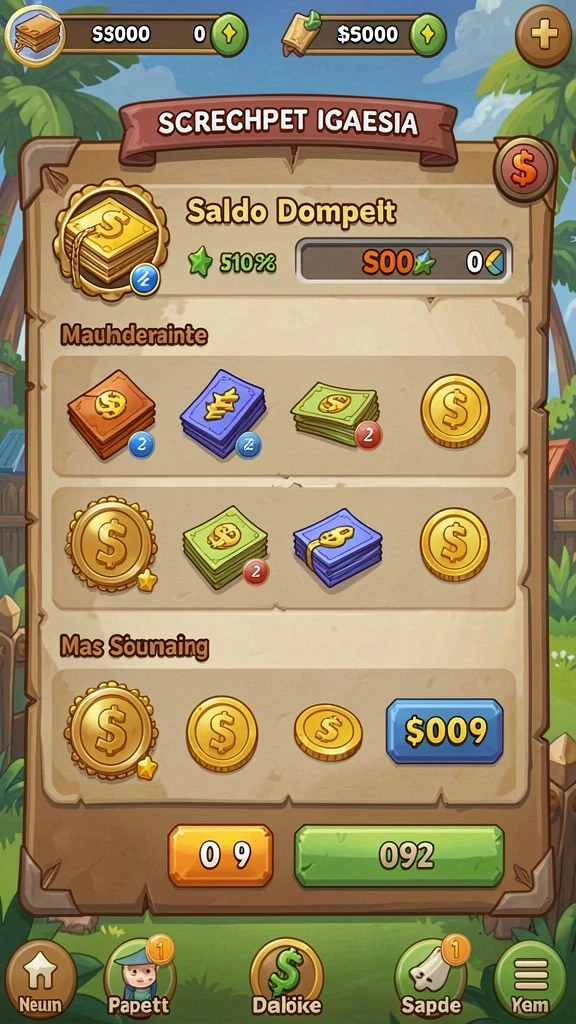Switch to the Papett tab

pyautogui.click(x=138, y=980)
